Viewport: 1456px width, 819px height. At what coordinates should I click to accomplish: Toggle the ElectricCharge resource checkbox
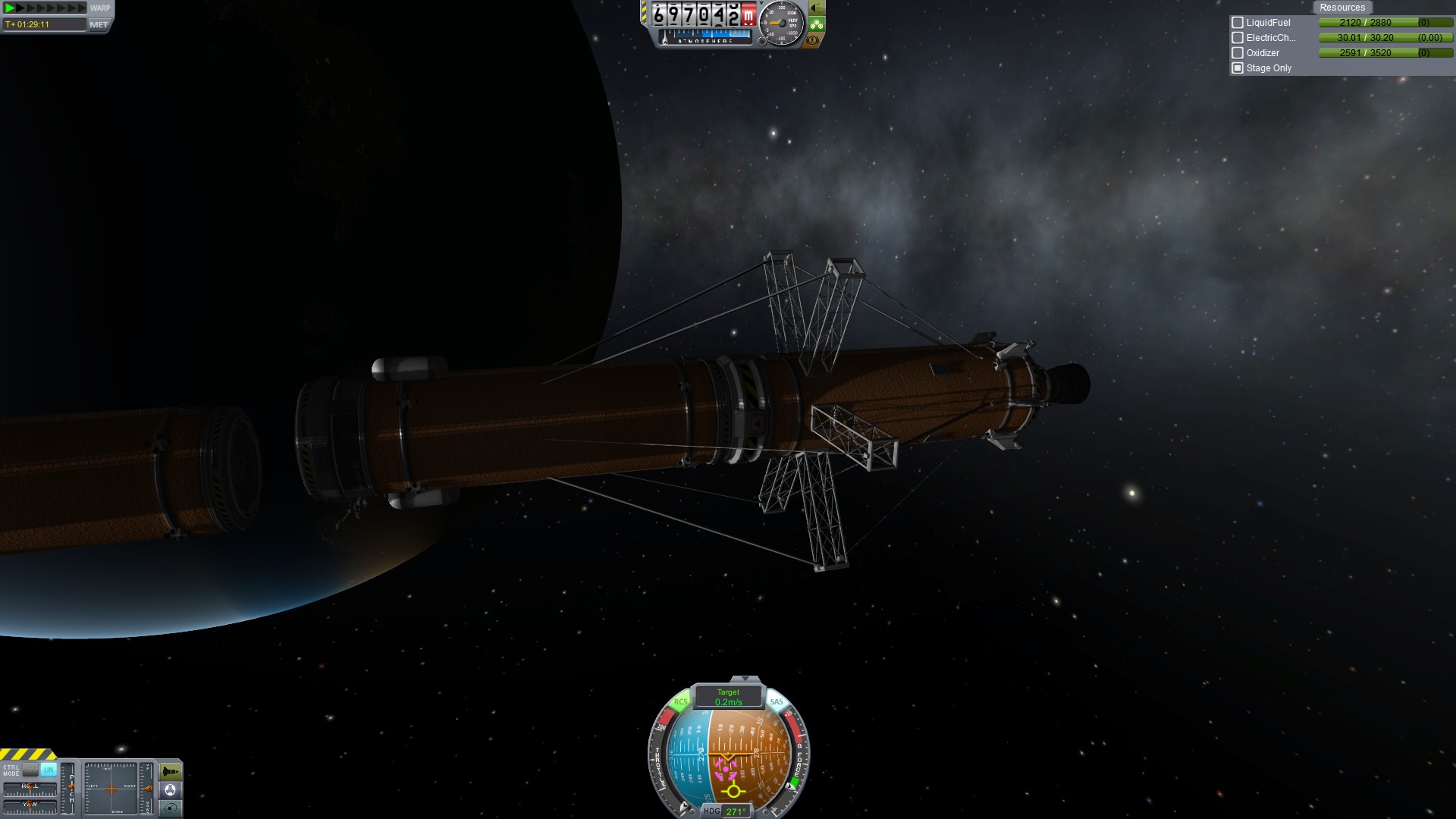pos(1238,38)
